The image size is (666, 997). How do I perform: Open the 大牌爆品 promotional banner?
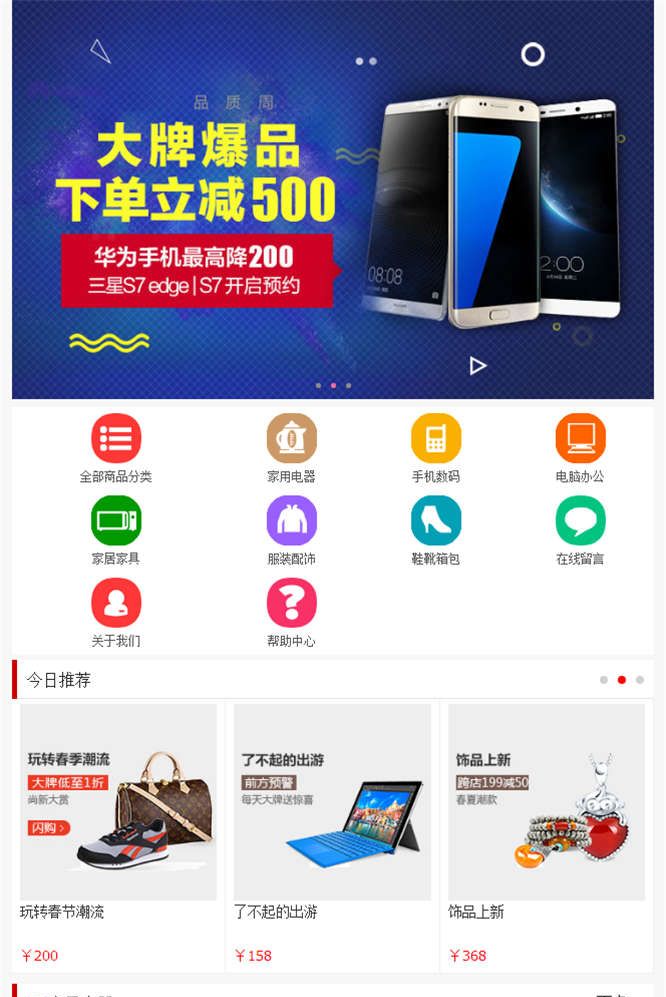point(333,200)
